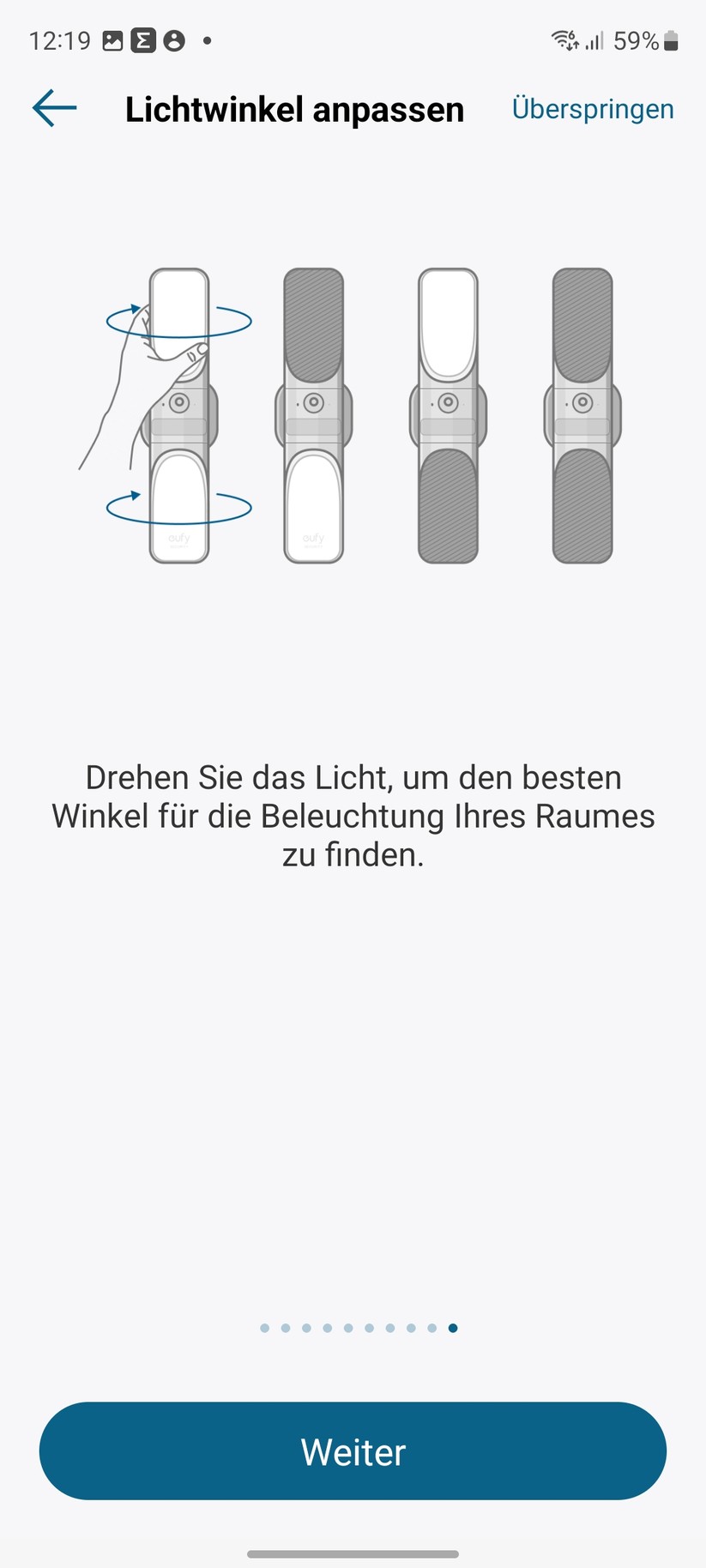Open the gallery icon in the status bar
Screen dimensions: 706x1568
[x=114, y=39]
